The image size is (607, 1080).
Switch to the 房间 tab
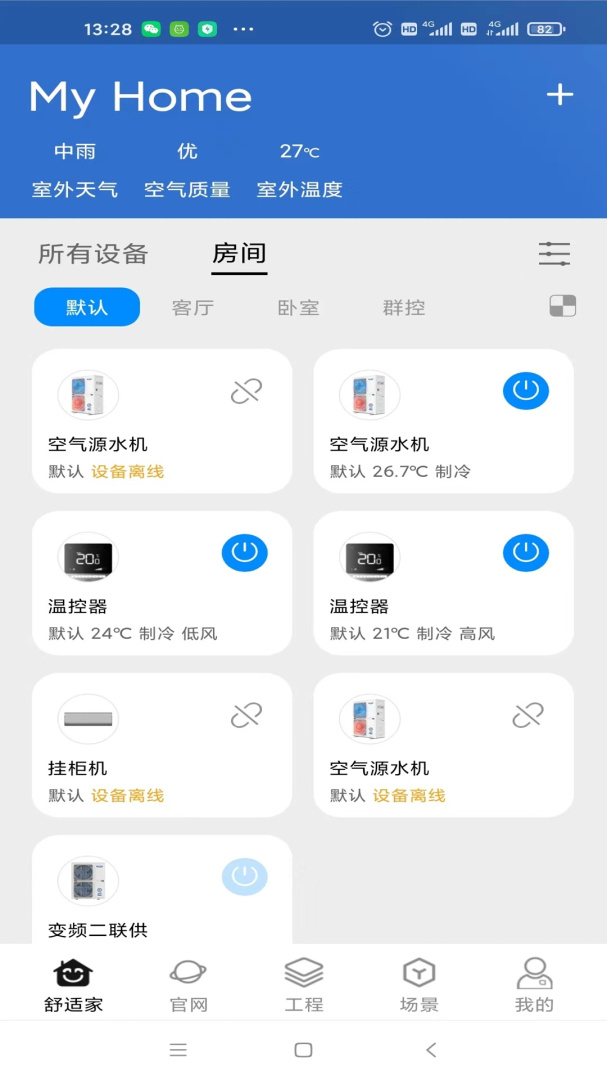tap(239, 254)
